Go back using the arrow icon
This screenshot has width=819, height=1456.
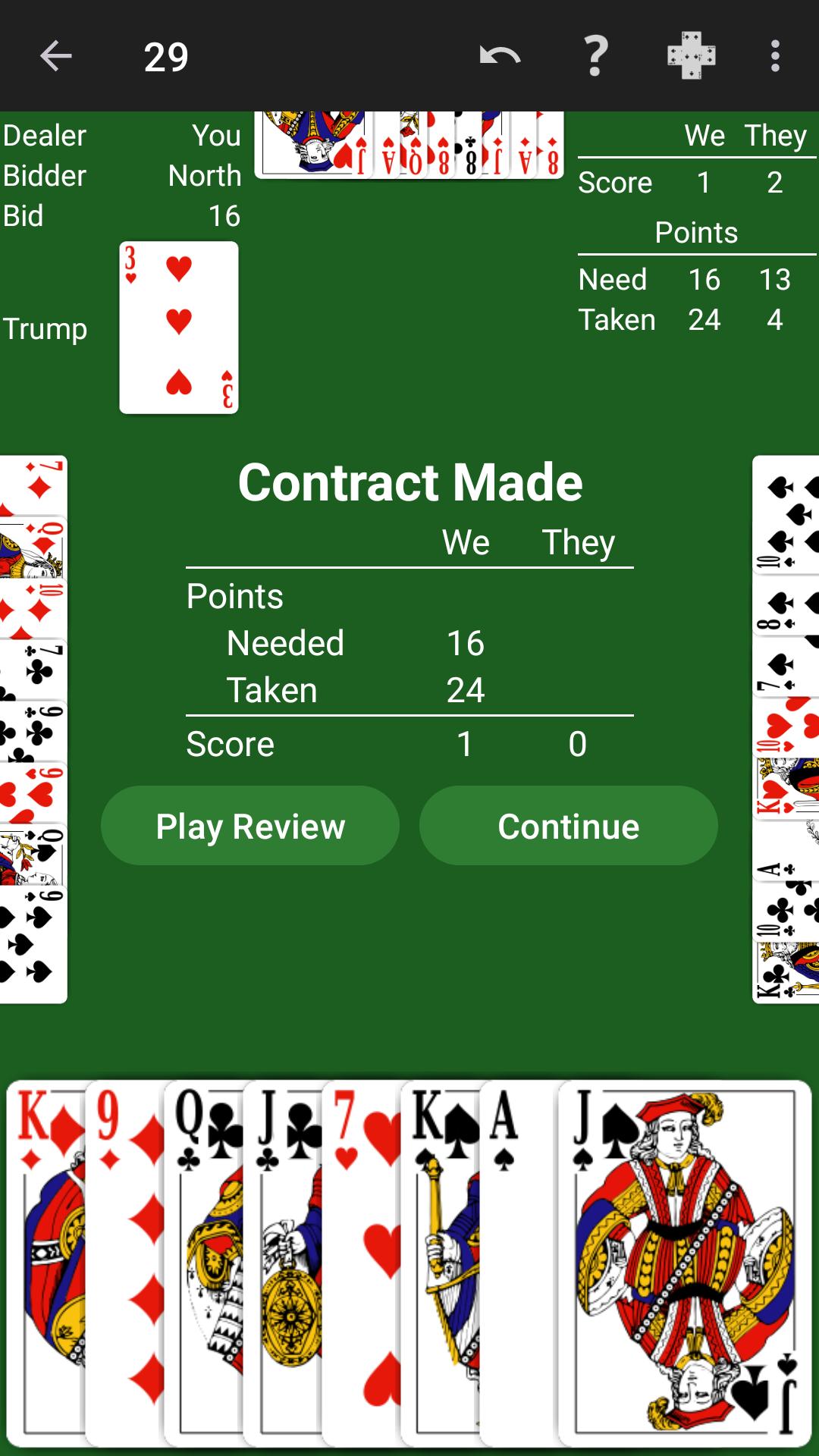point(55,56)
